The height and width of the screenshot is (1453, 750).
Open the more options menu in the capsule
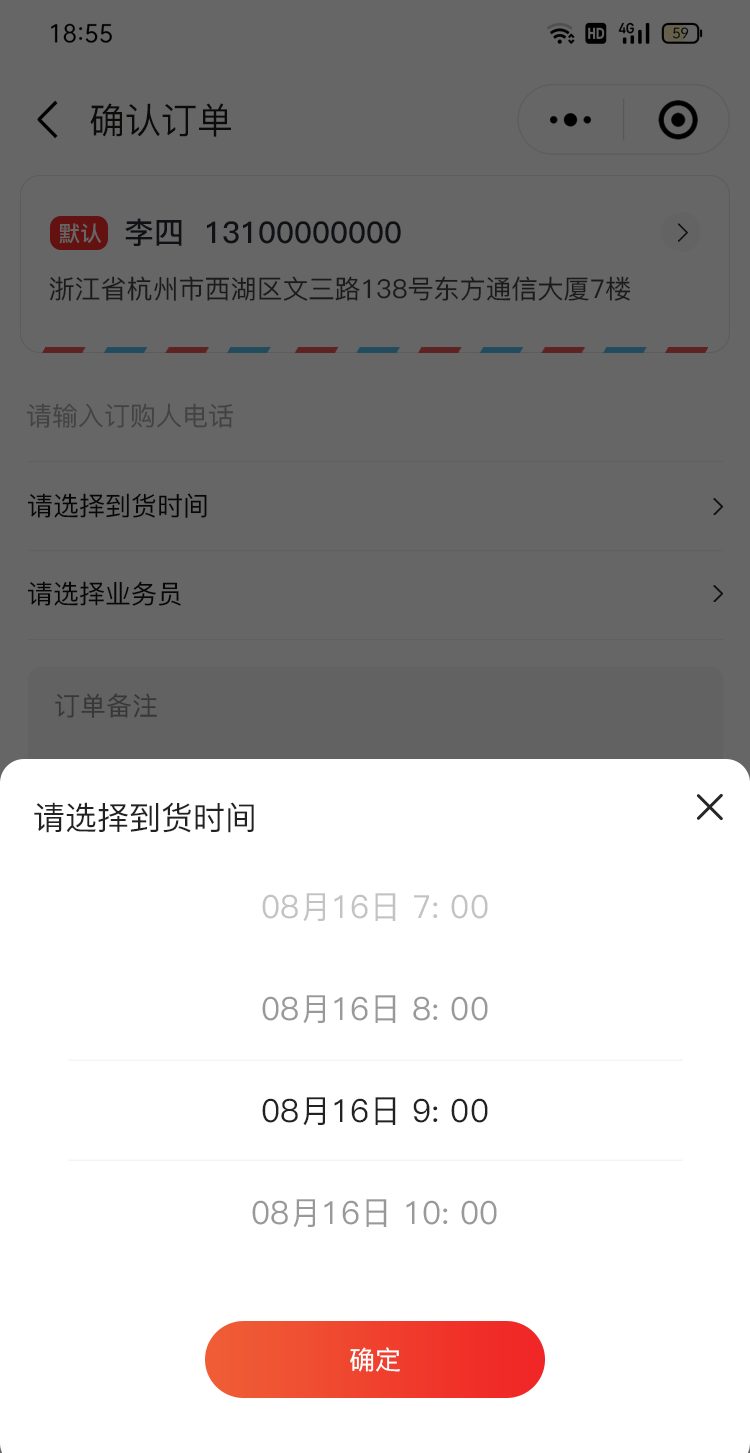tap(568, 119)
